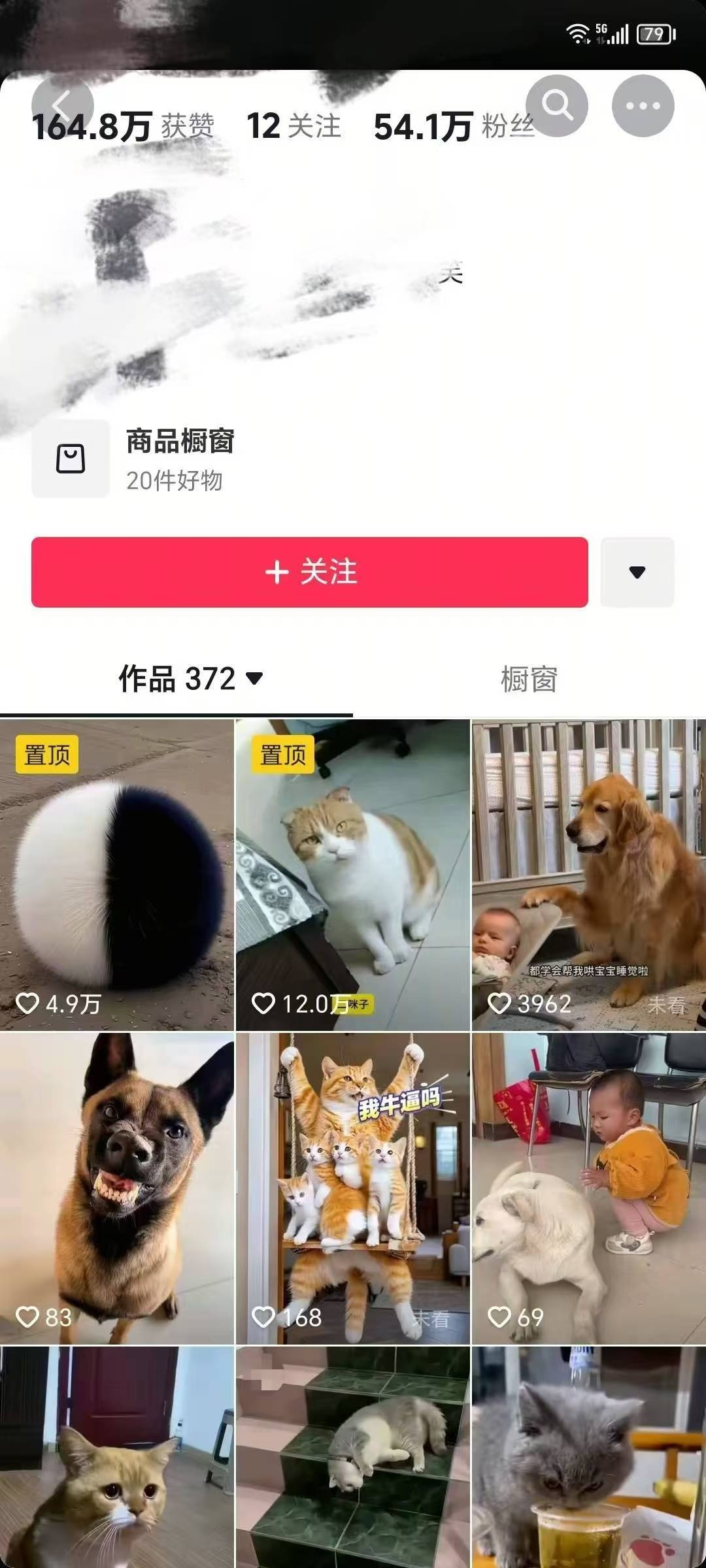Open golden retriever and baby video, 3962 likes
The image size is (706, 1568).
(x=588, y=875)
